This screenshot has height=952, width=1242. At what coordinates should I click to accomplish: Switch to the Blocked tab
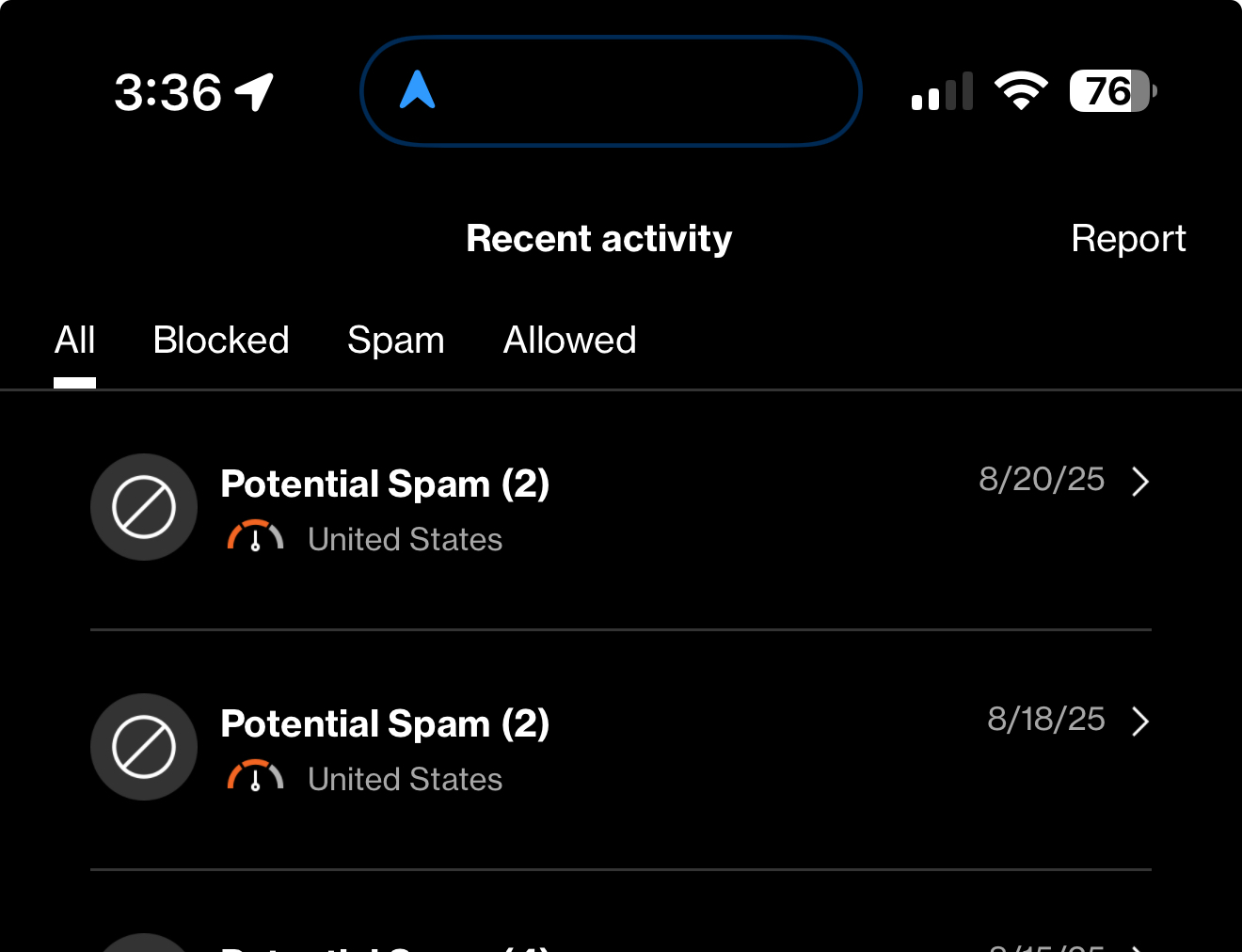point(221,341)
